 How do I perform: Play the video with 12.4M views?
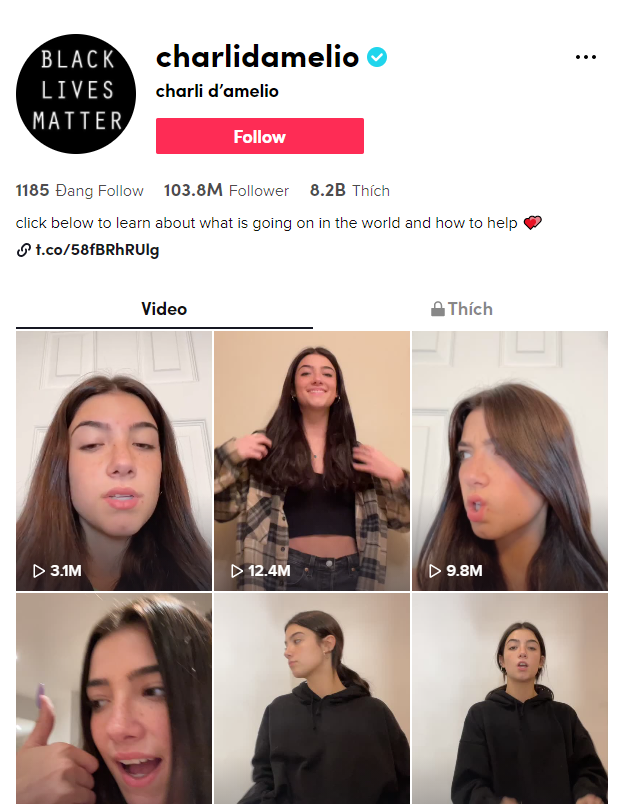tap(312, 461)
